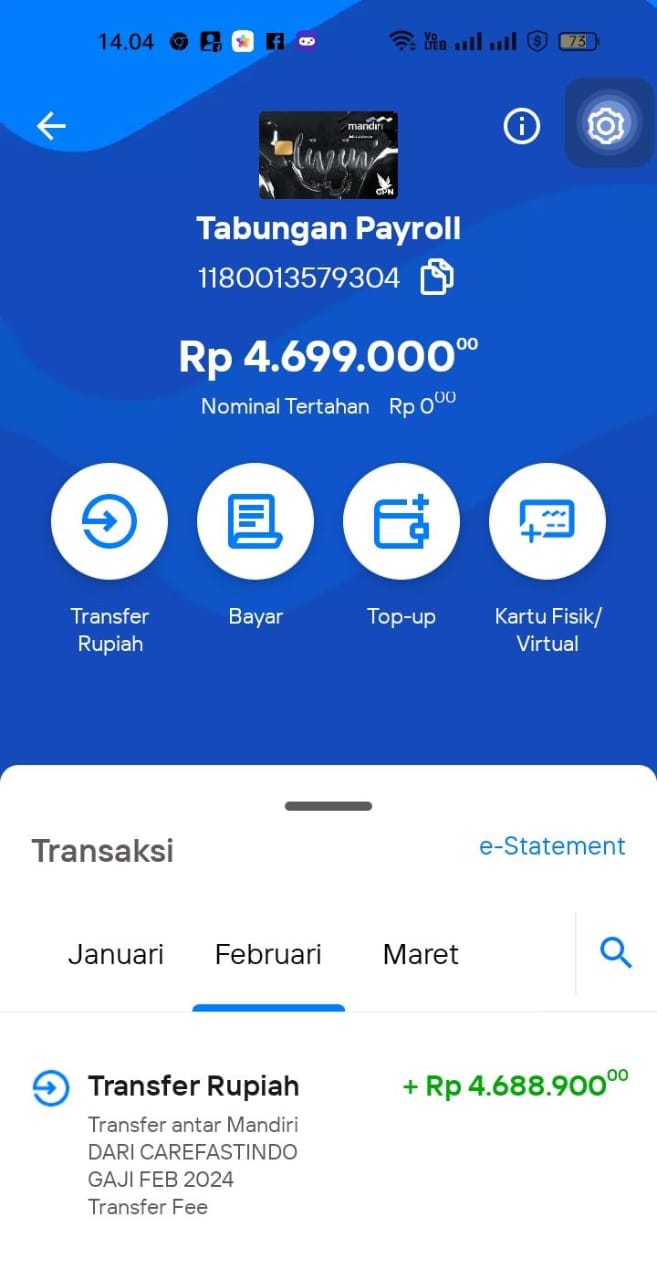This screenshot has width=657, height=1280.
Task: Tap the Tabungan Payroll card image
Action: pyautogui.click(x=328, y=155)
